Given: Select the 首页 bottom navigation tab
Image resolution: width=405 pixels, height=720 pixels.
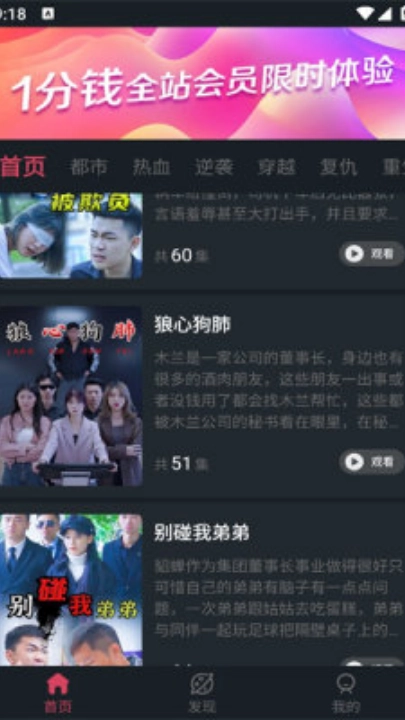Looking at the screenshot, I should tap(58, 693).
